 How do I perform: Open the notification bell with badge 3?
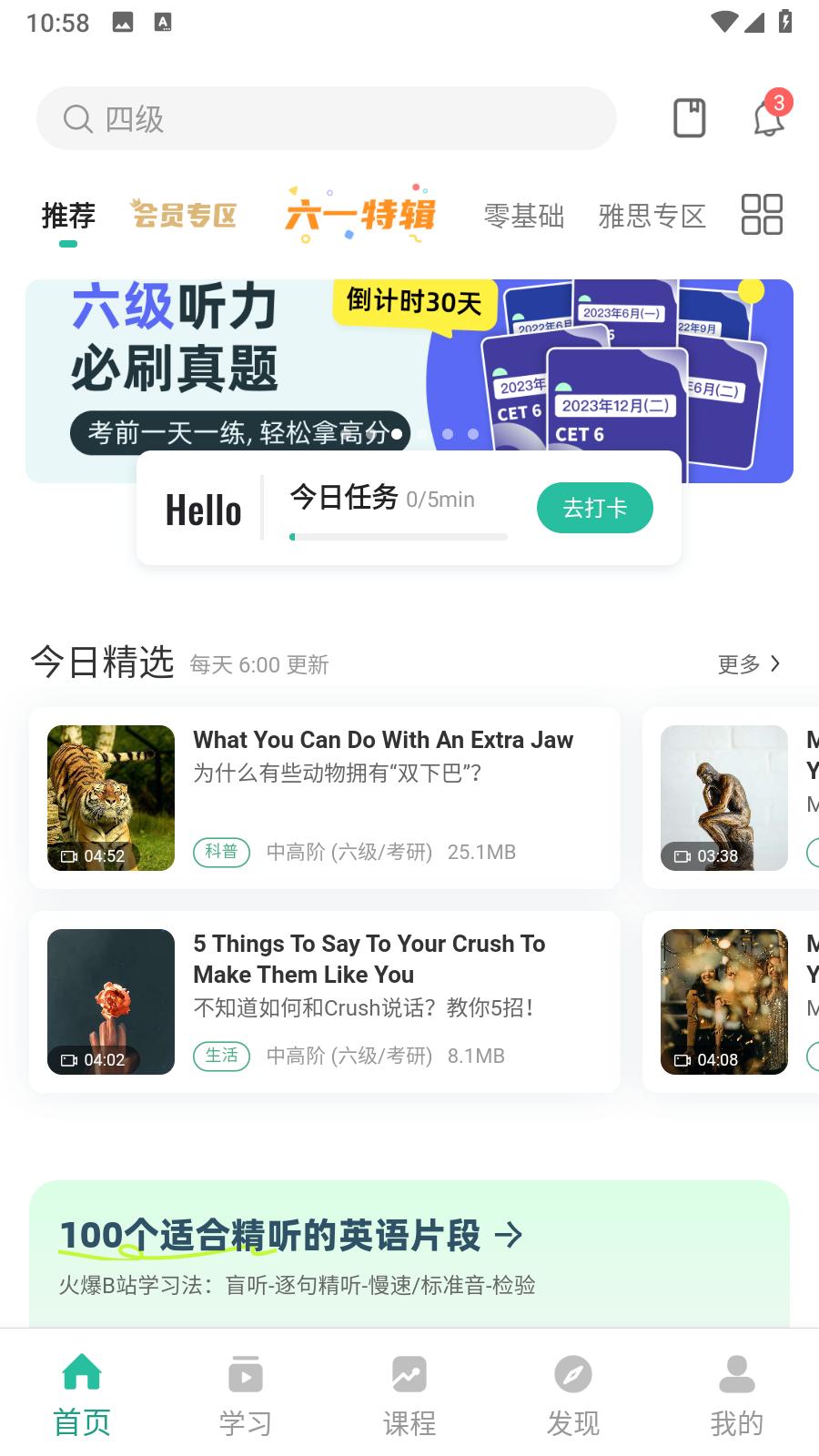767,118
